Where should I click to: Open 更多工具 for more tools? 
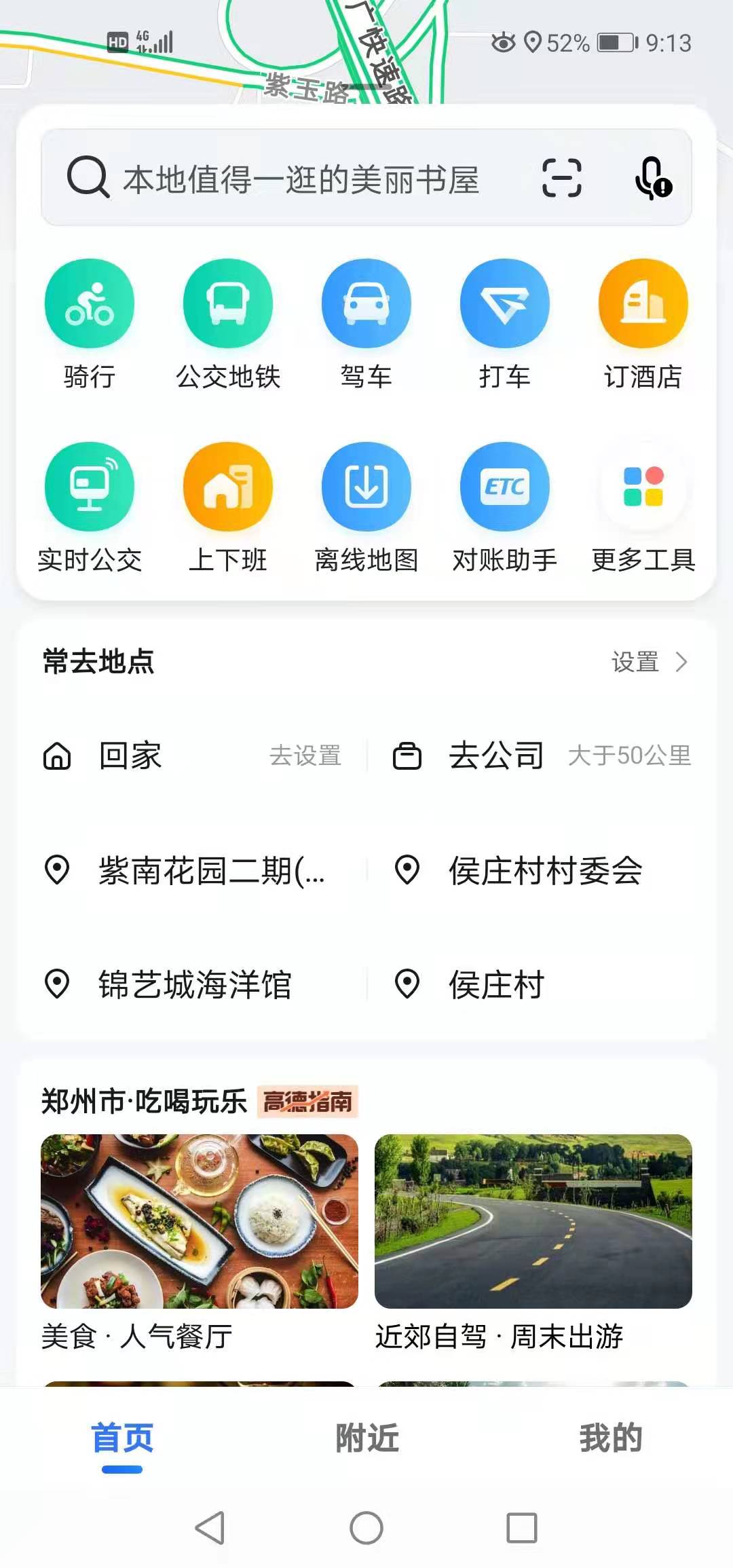pyautogui.click(x=642, y=486)
